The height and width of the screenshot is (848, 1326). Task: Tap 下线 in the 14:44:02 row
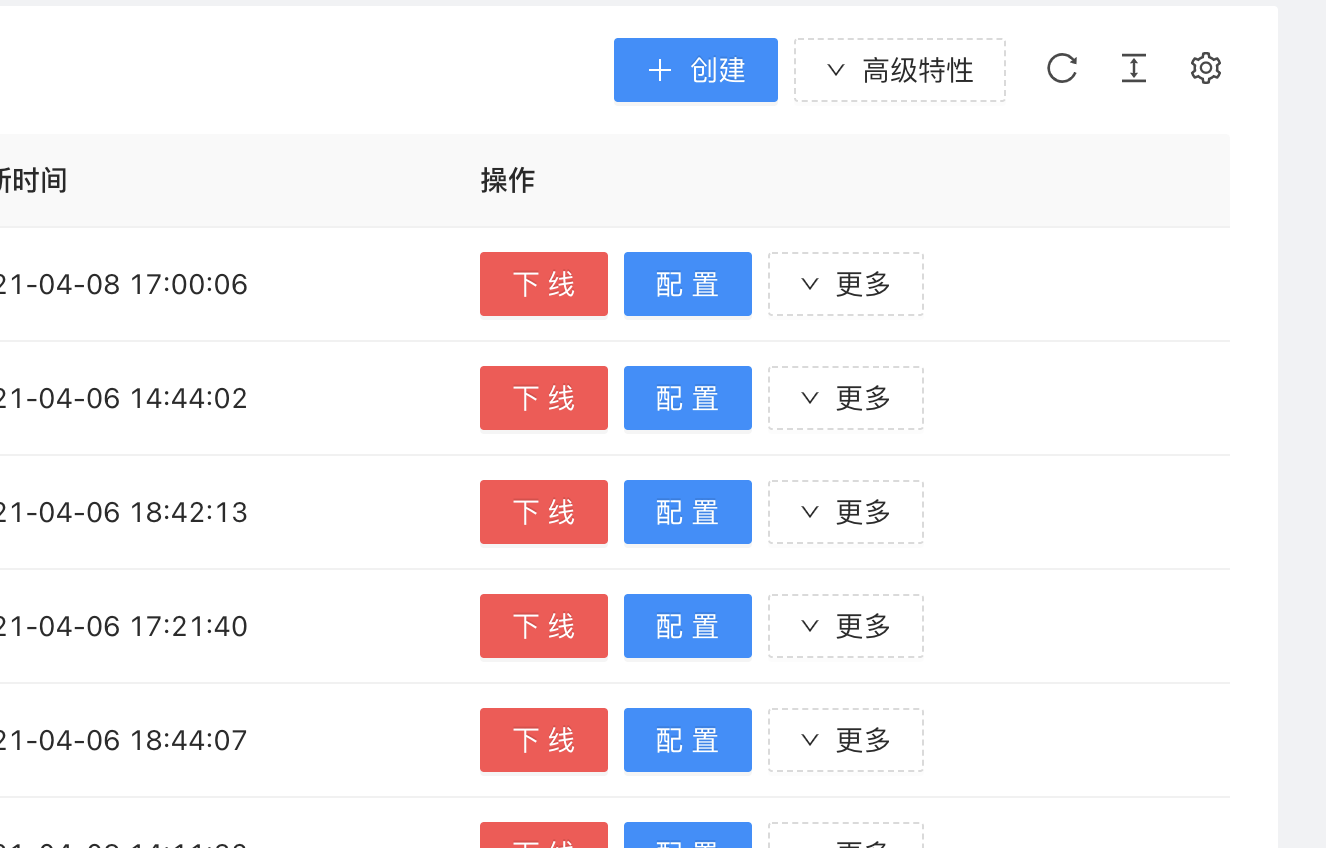click(544, 398)
